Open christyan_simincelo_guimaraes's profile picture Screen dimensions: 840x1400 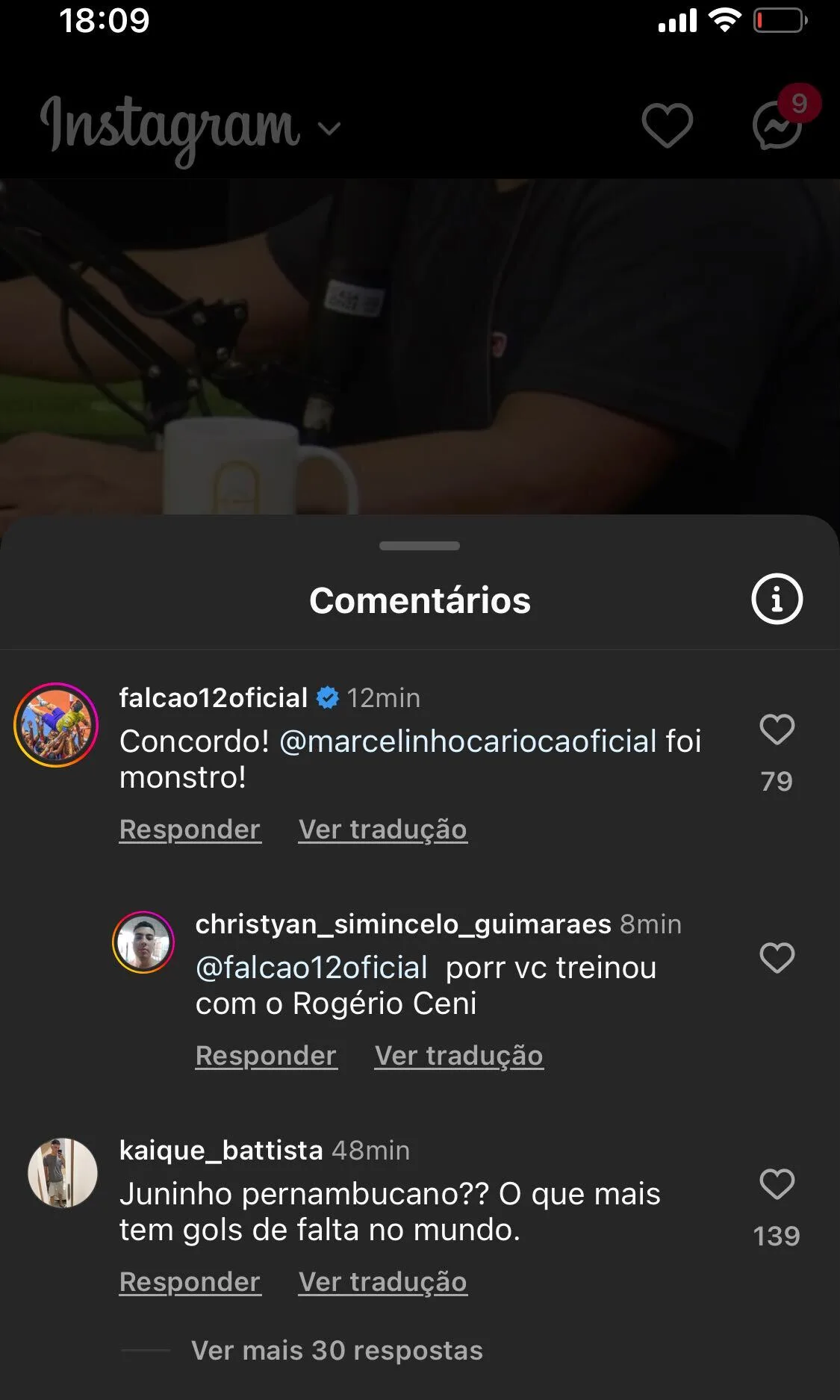coord(143,942)
